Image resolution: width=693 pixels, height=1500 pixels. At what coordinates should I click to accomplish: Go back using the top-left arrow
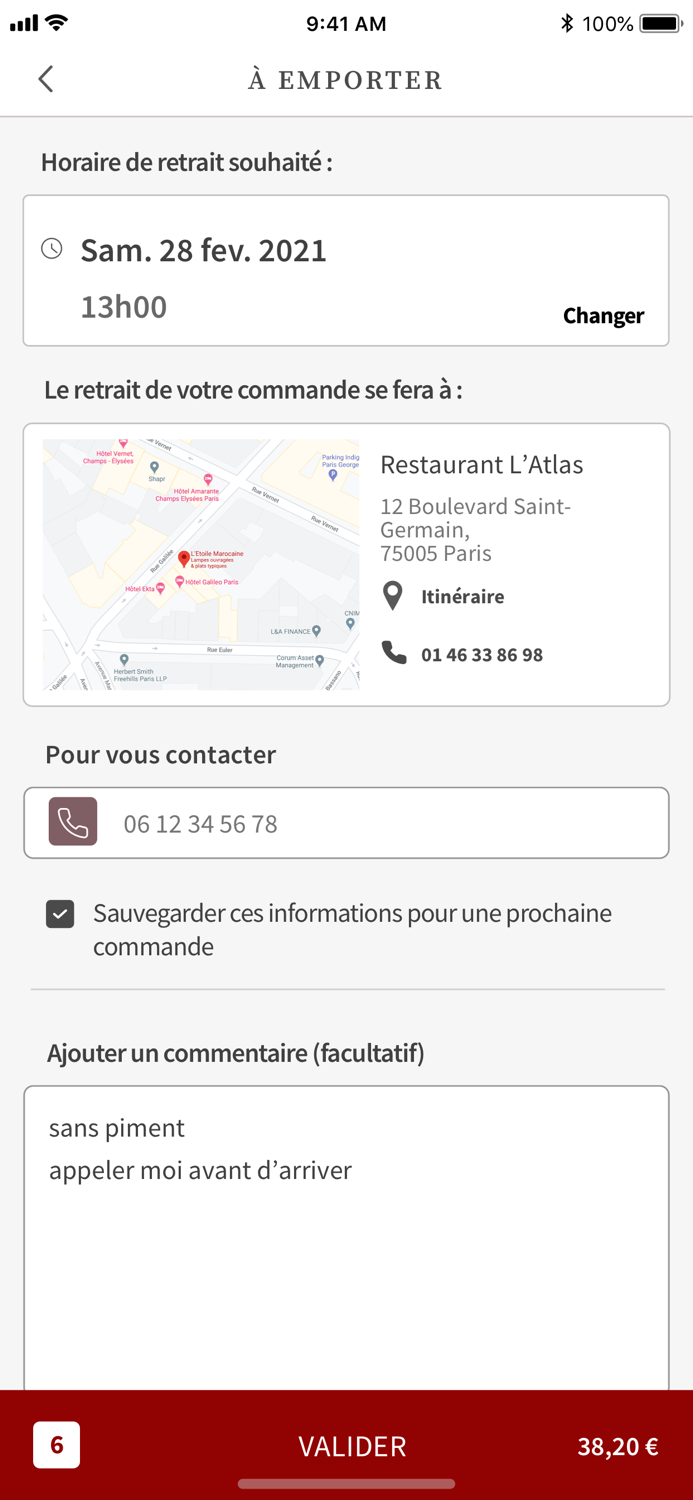[45, 79]
